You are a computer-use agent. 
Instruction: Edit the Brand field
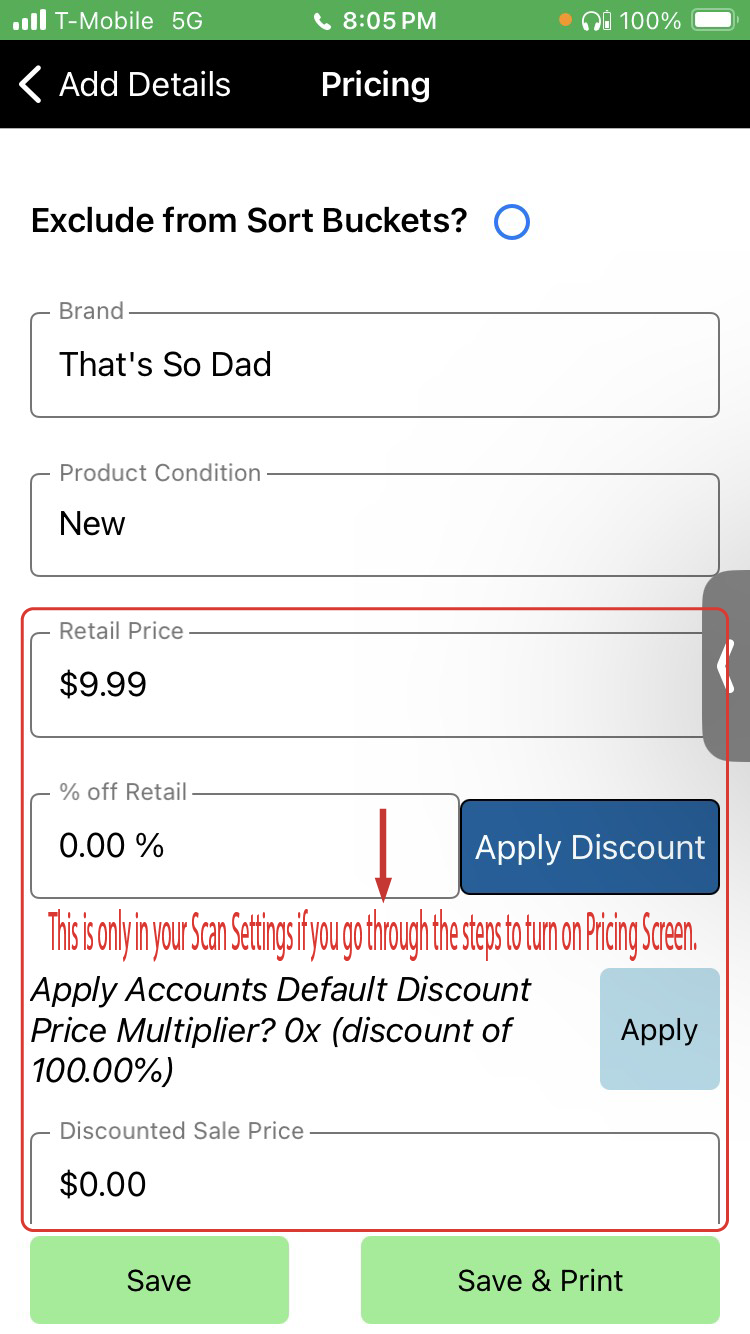click(x=375, y=365)
